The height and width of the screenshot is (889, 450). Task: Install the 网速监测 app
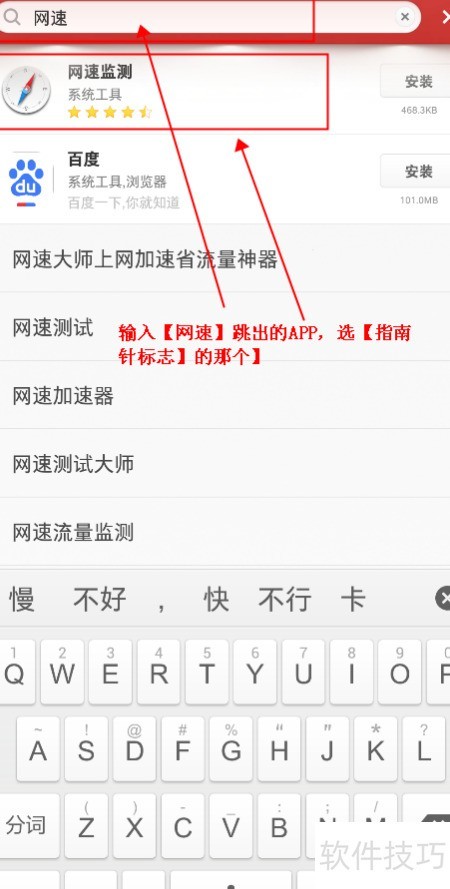tap(418, 81)
